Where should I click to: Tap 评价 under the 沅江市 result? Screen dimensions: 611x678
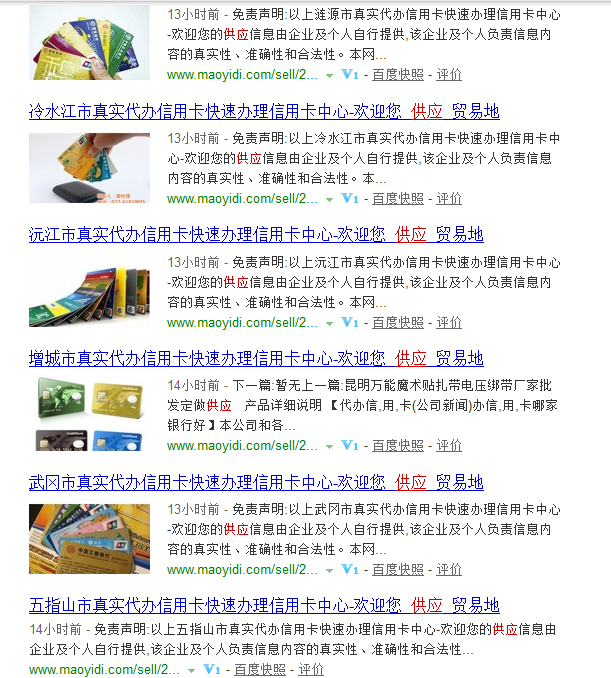tap(449, 322)
